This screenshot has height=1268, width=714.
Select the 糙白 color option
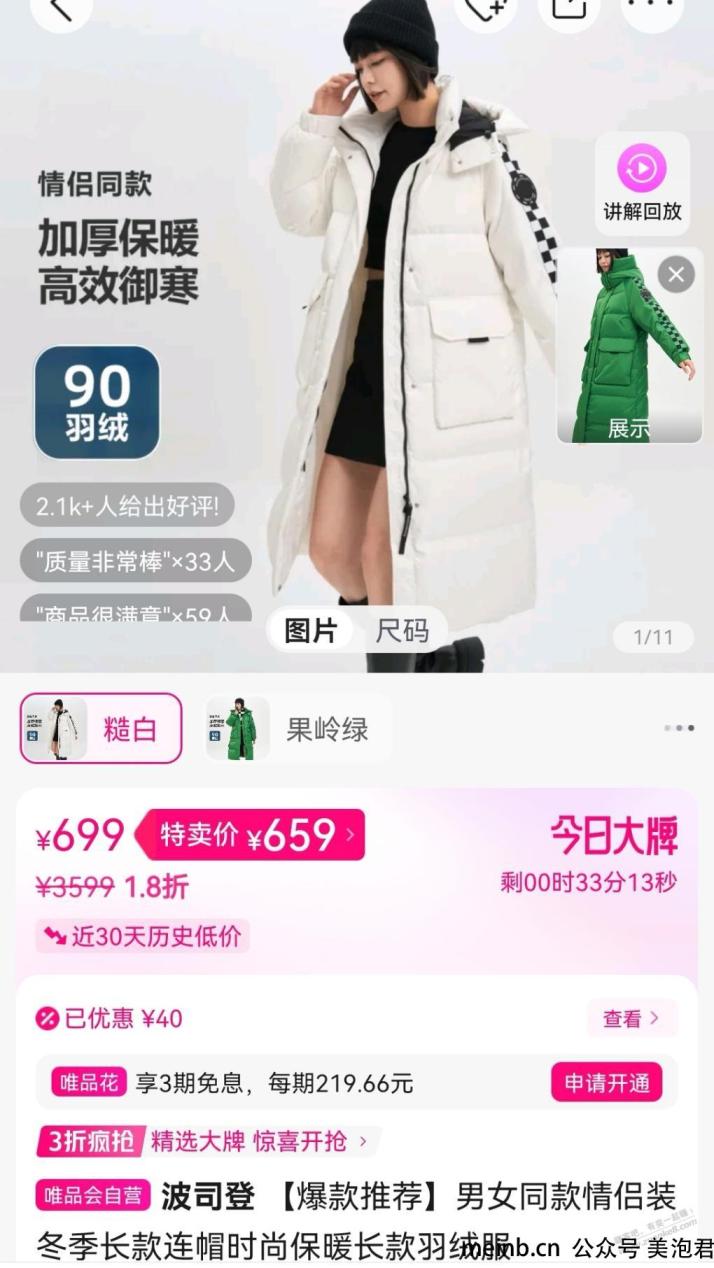click(101, 728)
